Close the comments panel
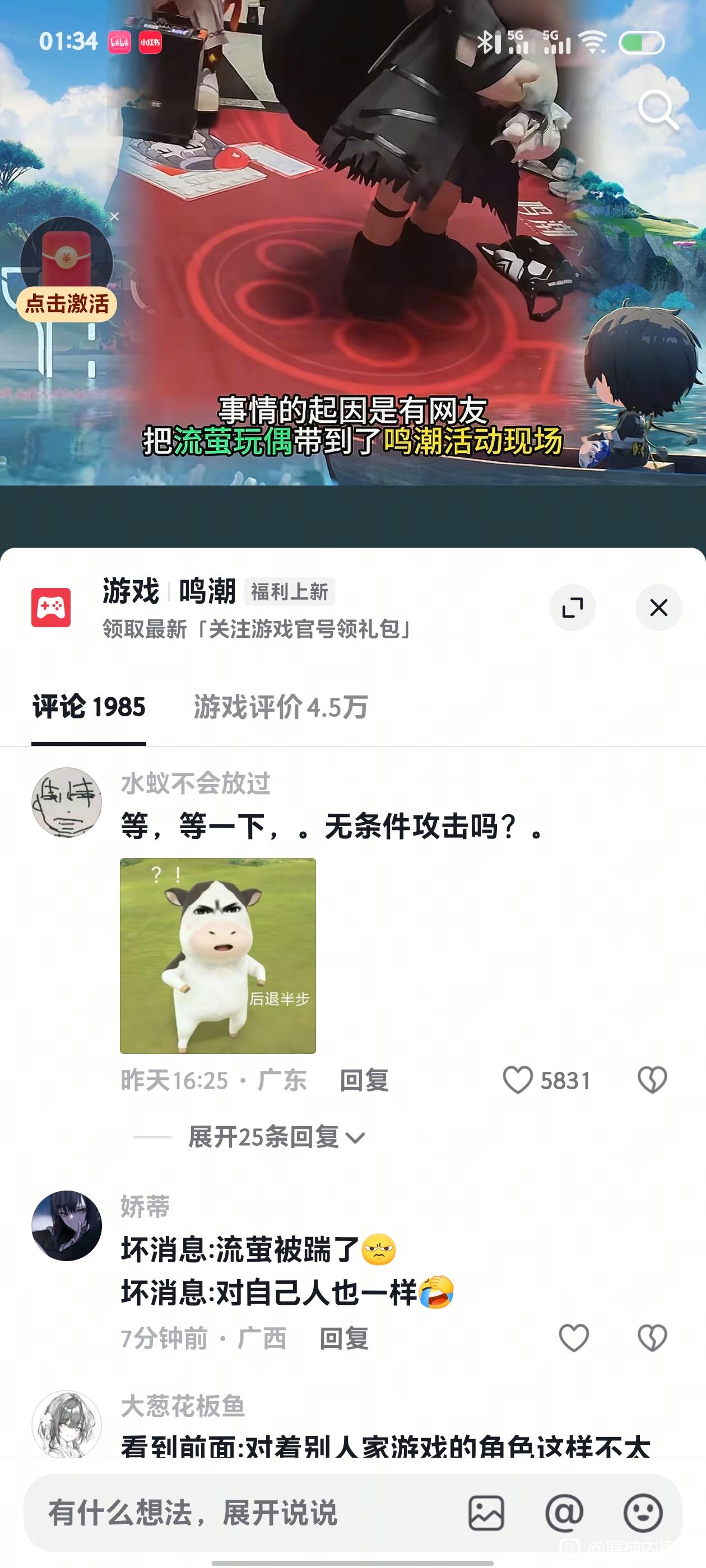 click(658, 608)
